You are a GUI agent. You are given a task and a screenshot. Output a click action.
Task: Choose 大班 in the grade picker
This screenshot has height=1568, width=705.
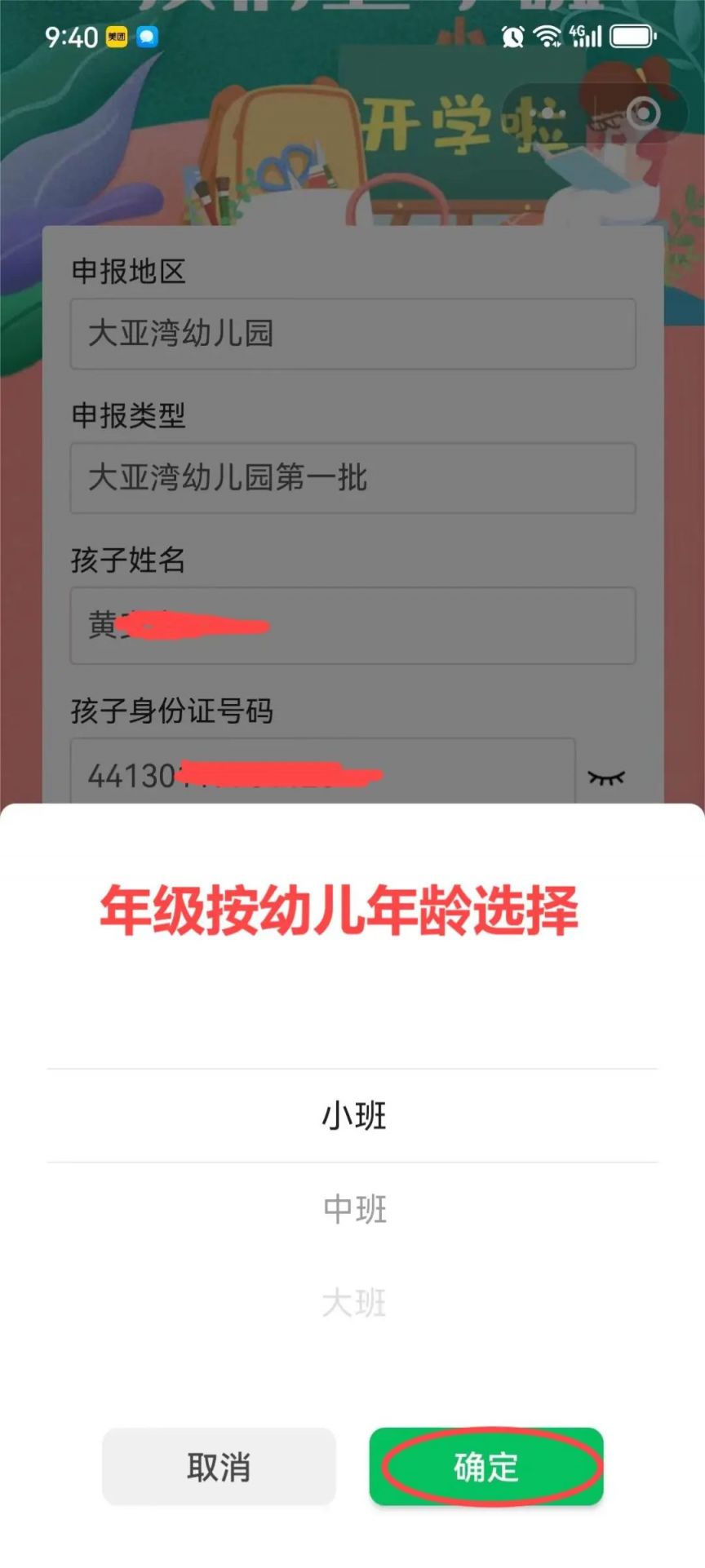354,1303
